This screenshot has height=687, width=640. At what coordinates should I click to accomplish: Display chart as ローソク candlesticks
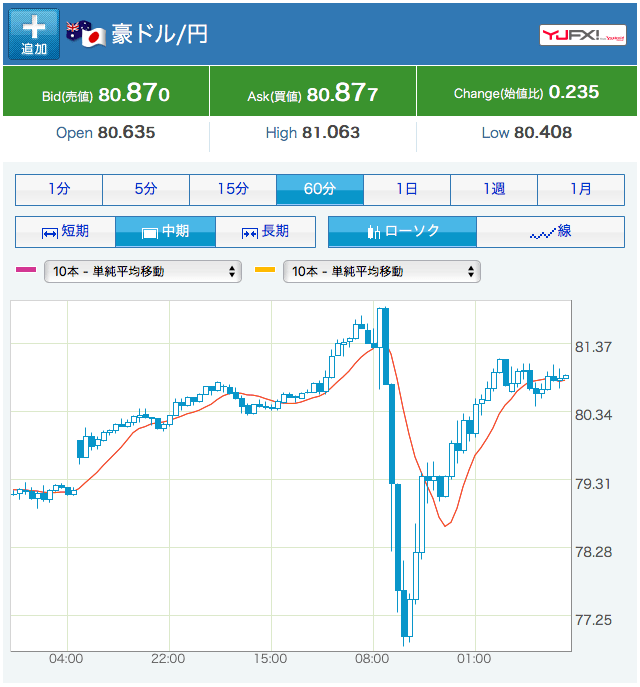click(402, 232)
